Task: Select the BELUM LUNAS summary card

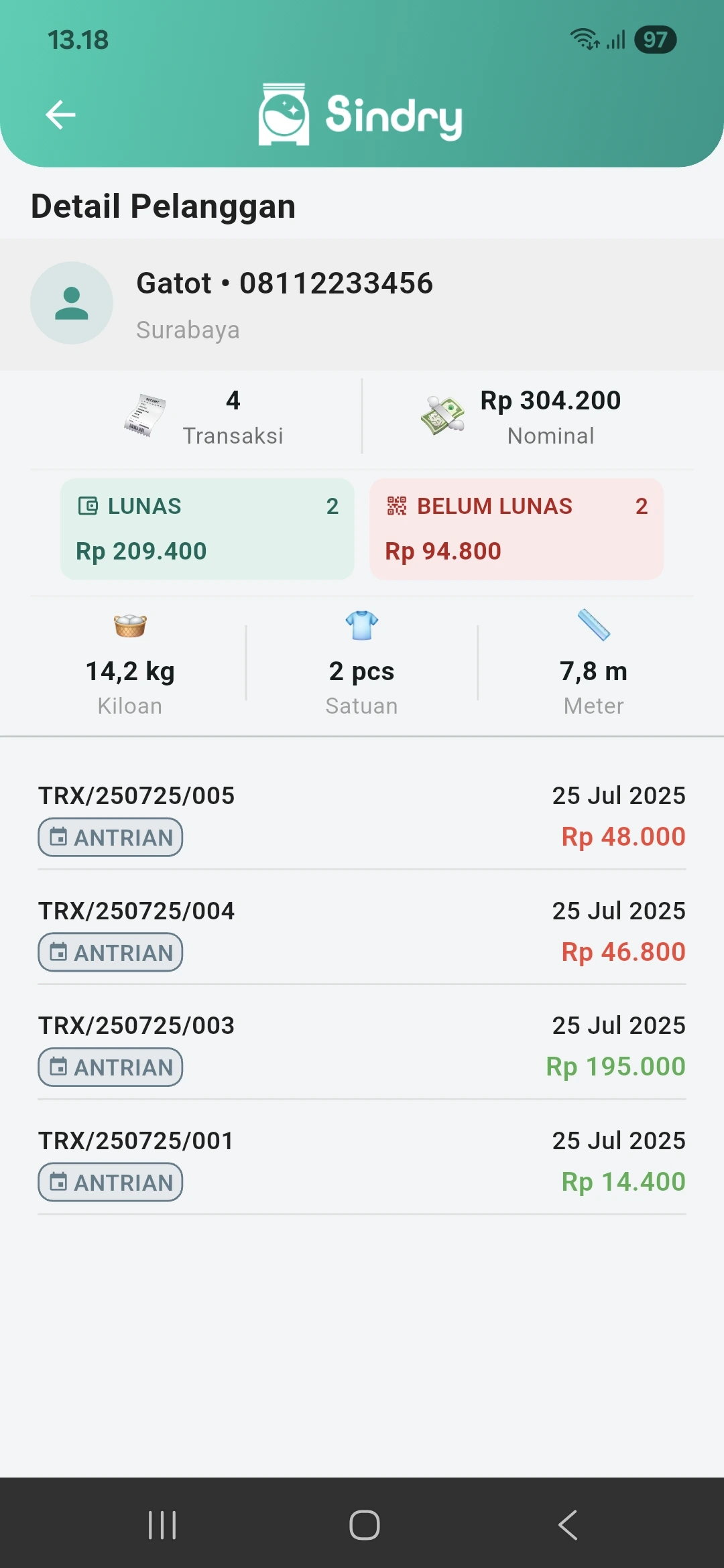Action: click(516, 529)
